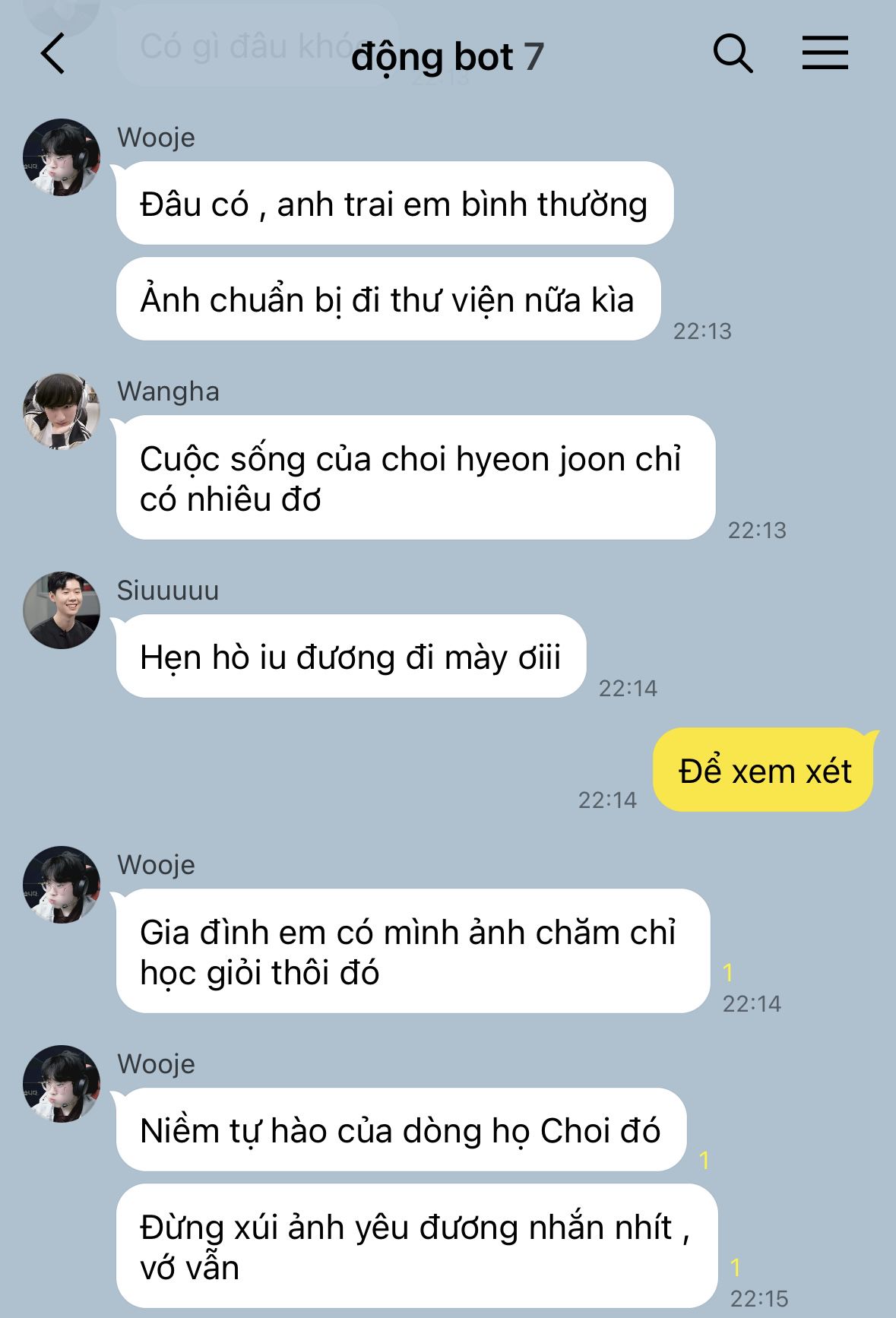This screenshot has height=1318, width=896.
Task: Open the chat room hamburger menu
Action: pos(825,54)
